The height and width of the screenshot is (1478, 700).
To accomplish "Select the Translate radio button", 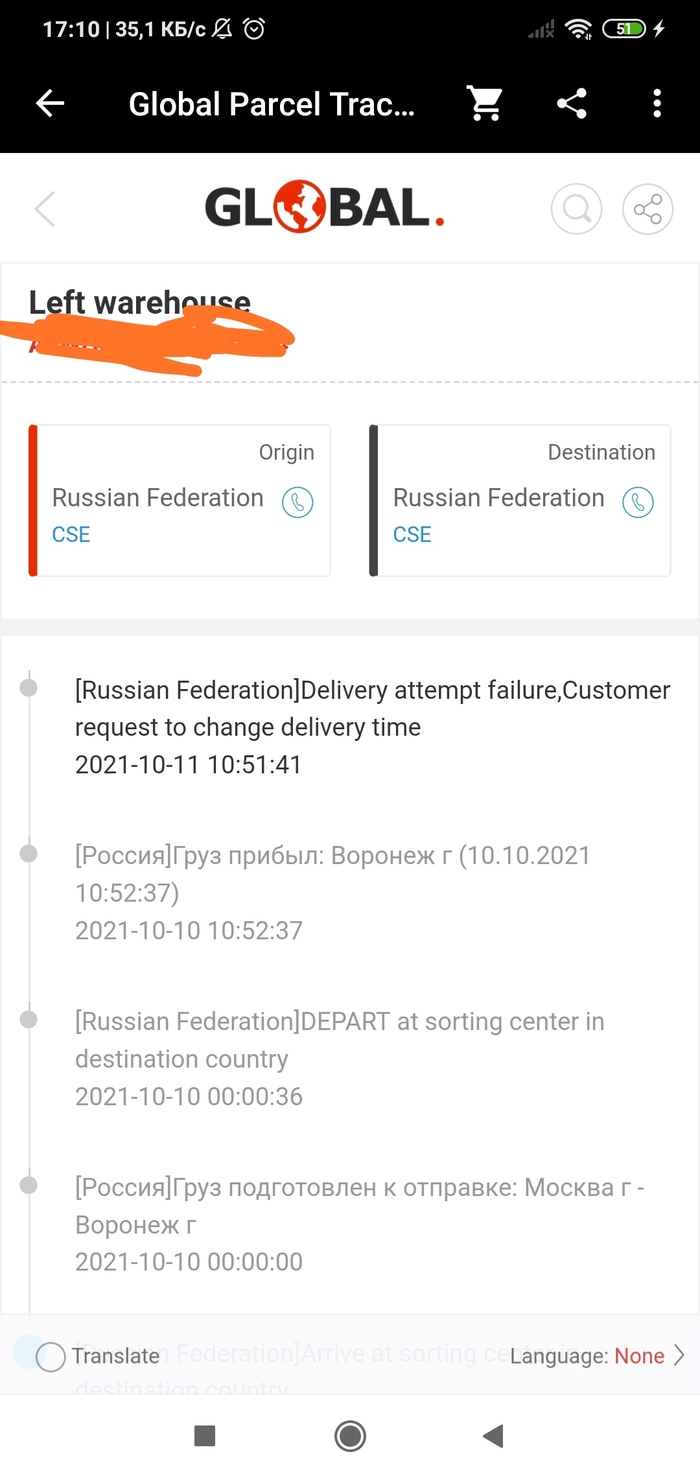I will [x=51, y=1357].
